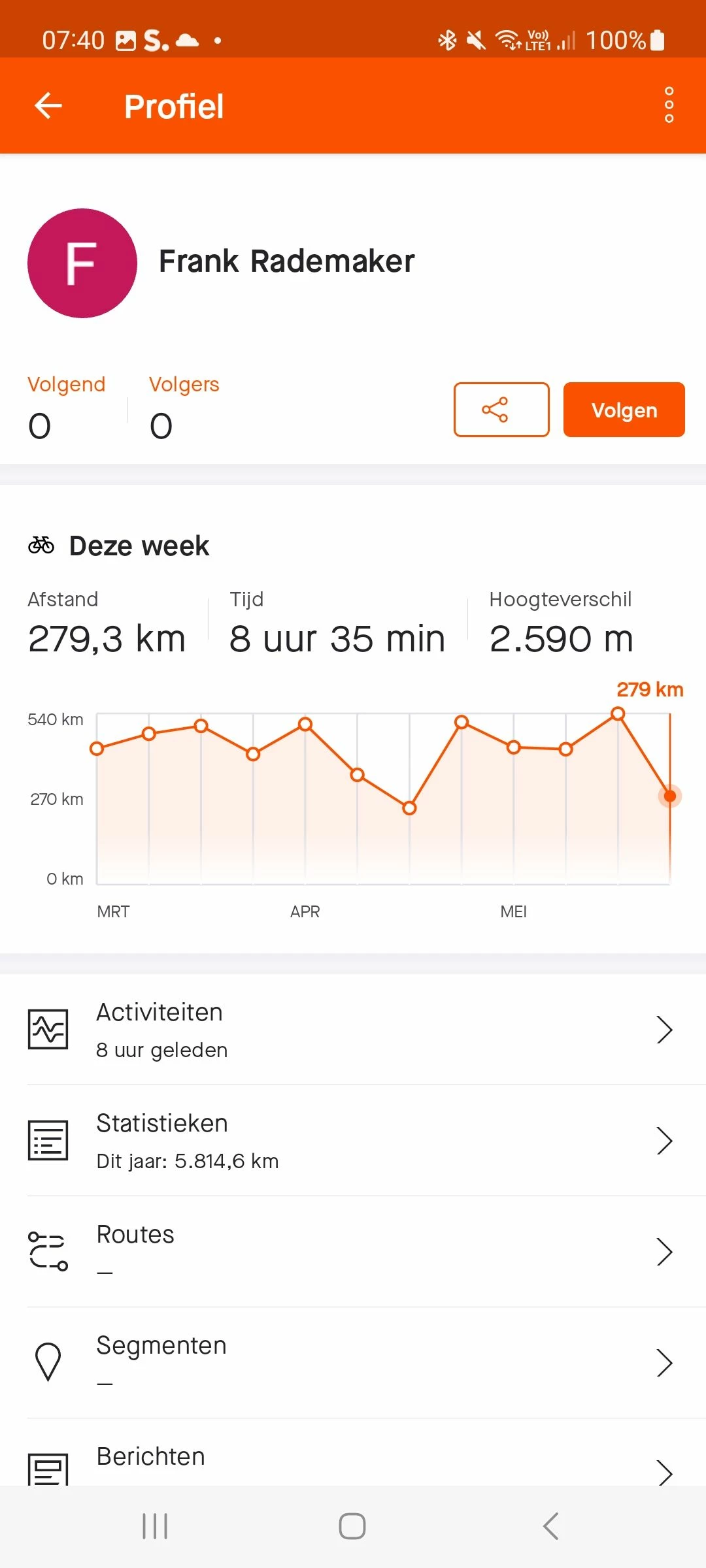This screenshot has height=1568, width=706.
Task: Go back using the app bar arrow
Action: (48, 105)
